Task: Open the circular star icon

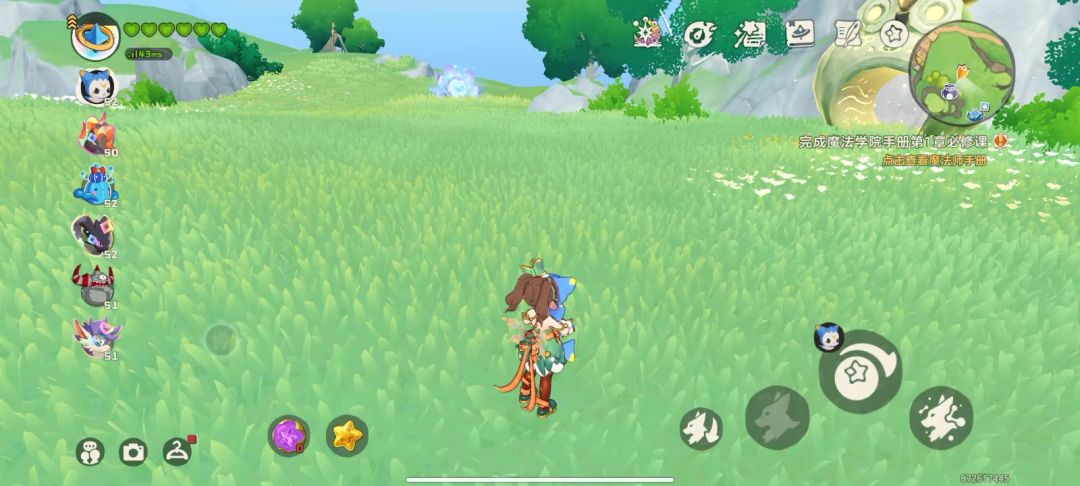Action: [x=892, y=35]
